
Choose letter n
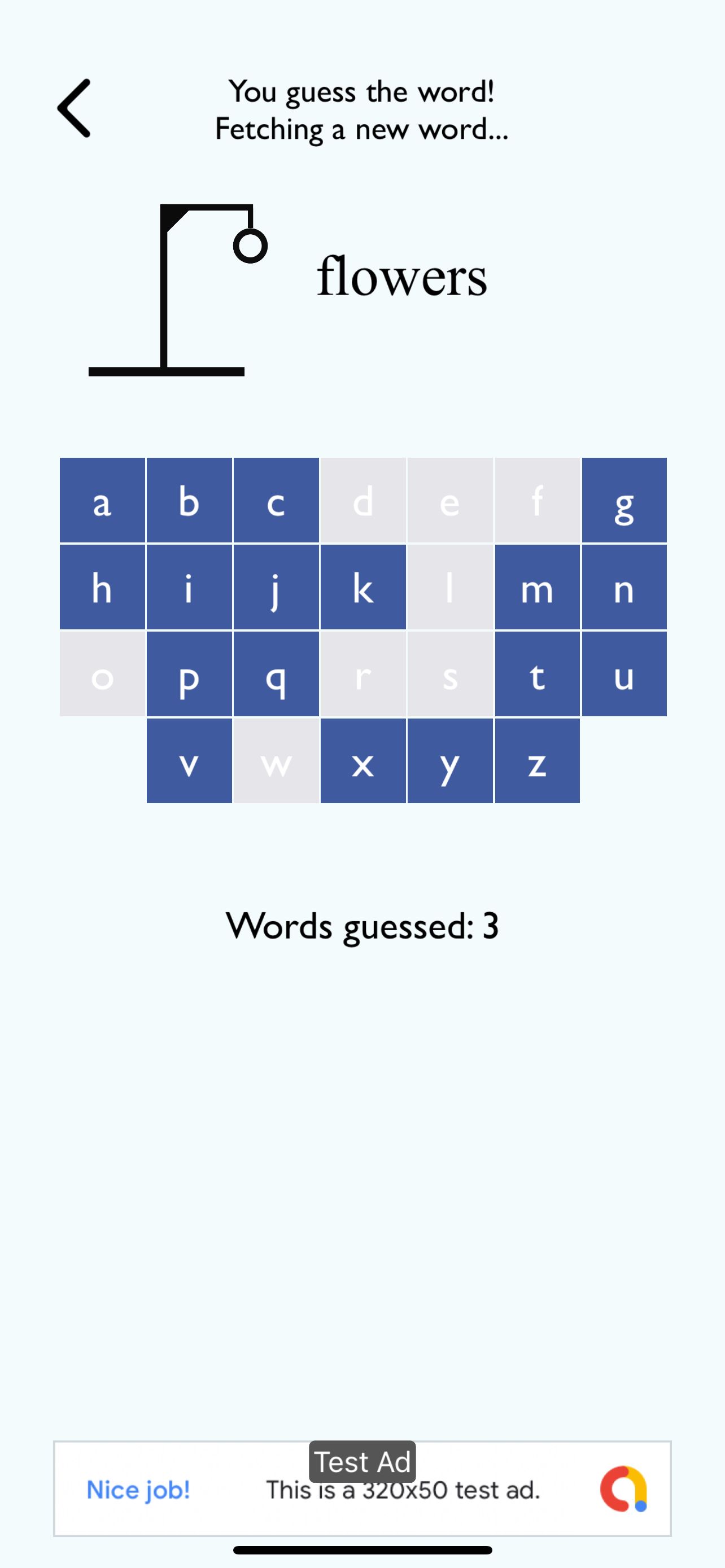click(x=624, y=588)
